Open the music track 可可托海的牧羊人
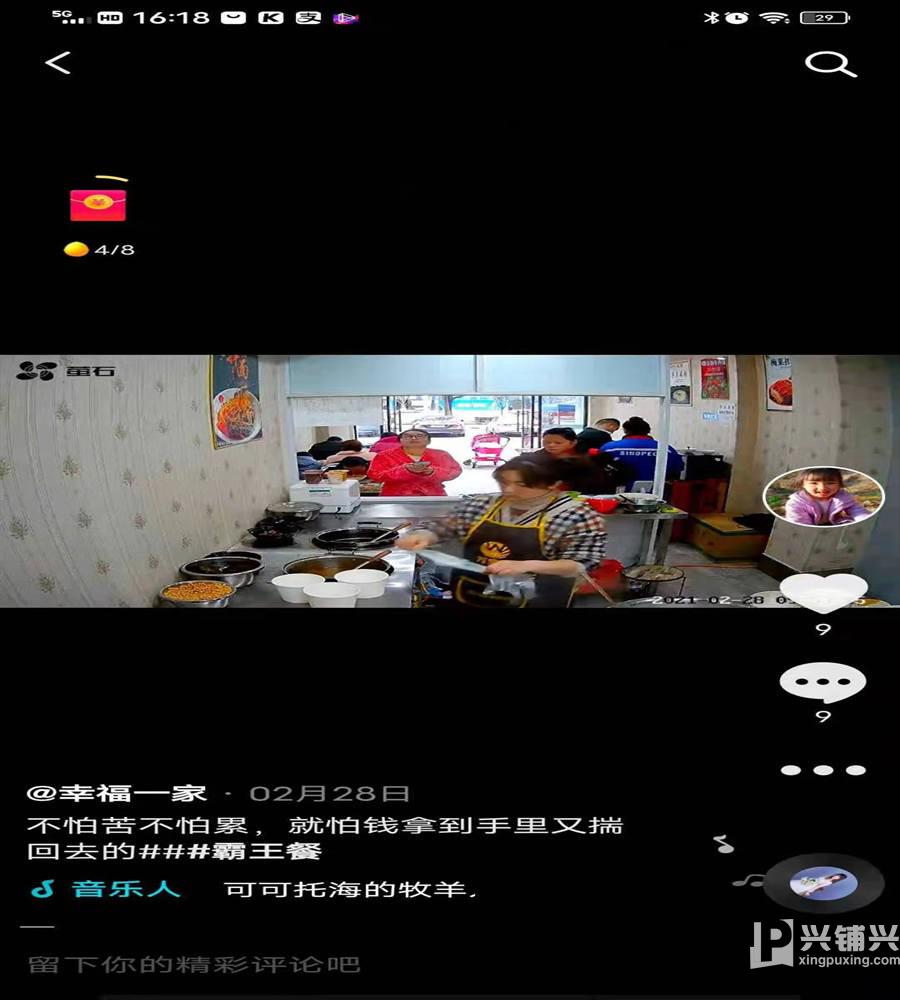The width and height of the screenshot is (900, 1000). click(350, 888)
